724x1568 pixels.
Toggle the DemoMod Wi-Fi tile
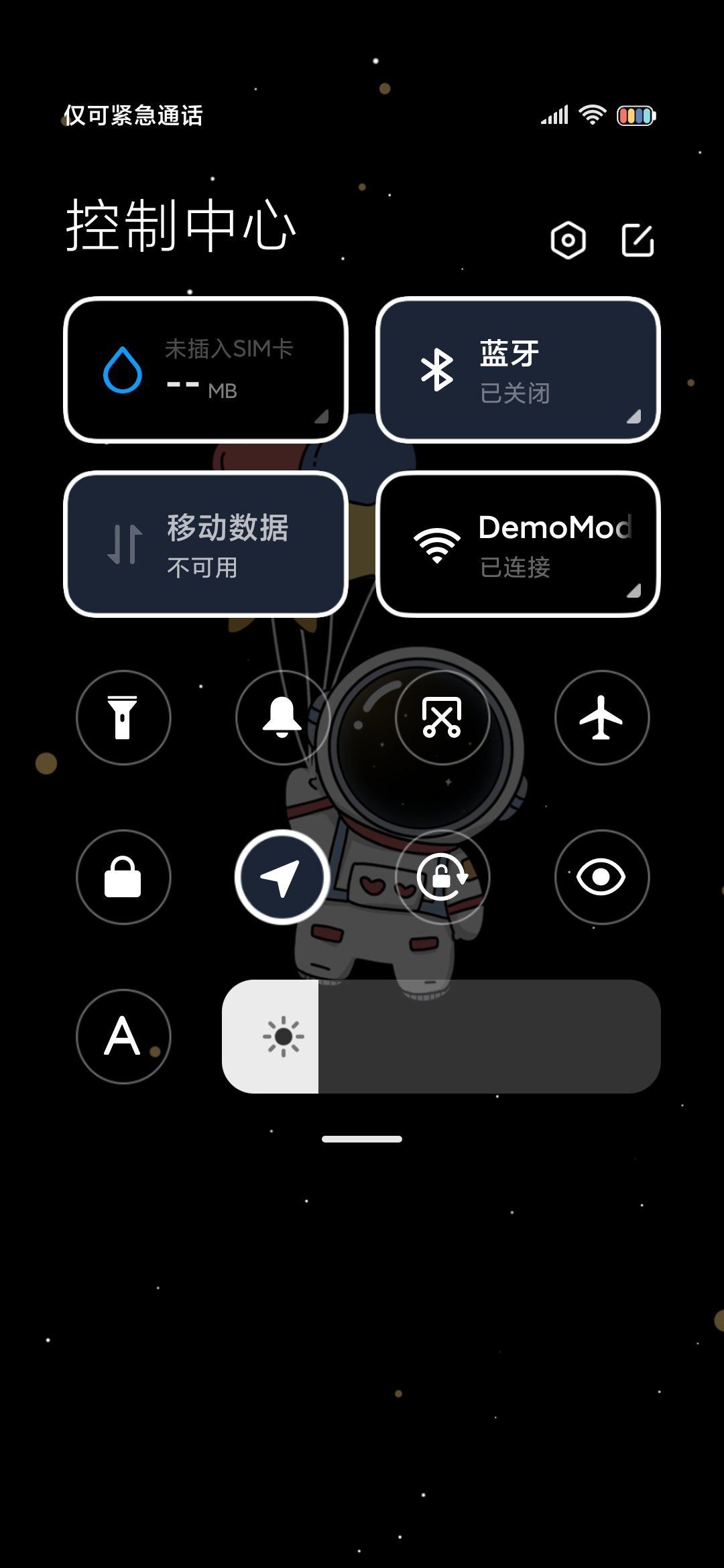point(518,544)
